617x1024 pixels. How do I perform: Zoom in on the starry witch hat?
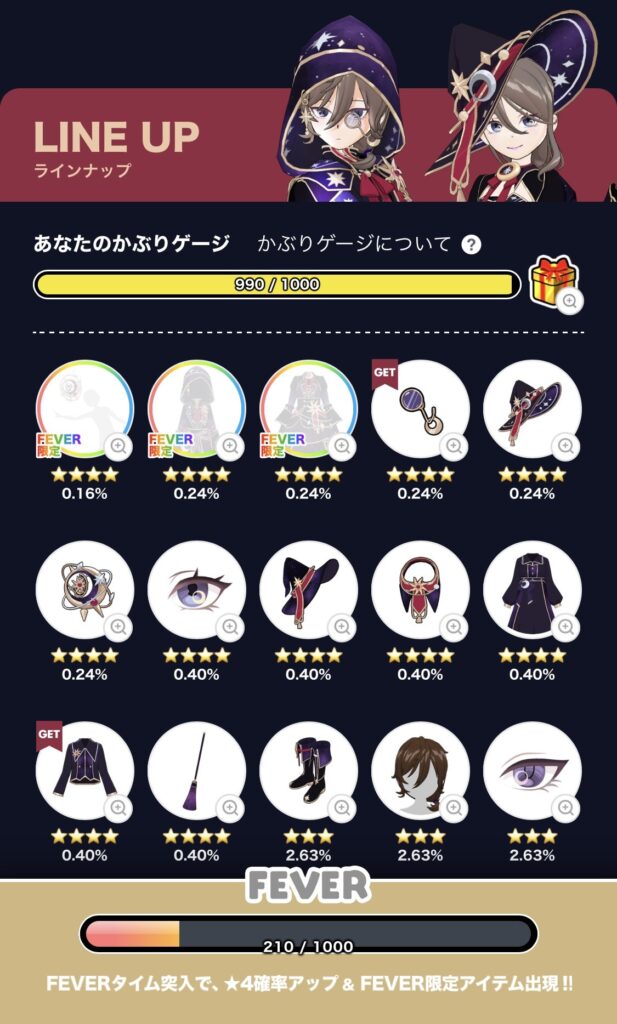(x=568, y=445)
